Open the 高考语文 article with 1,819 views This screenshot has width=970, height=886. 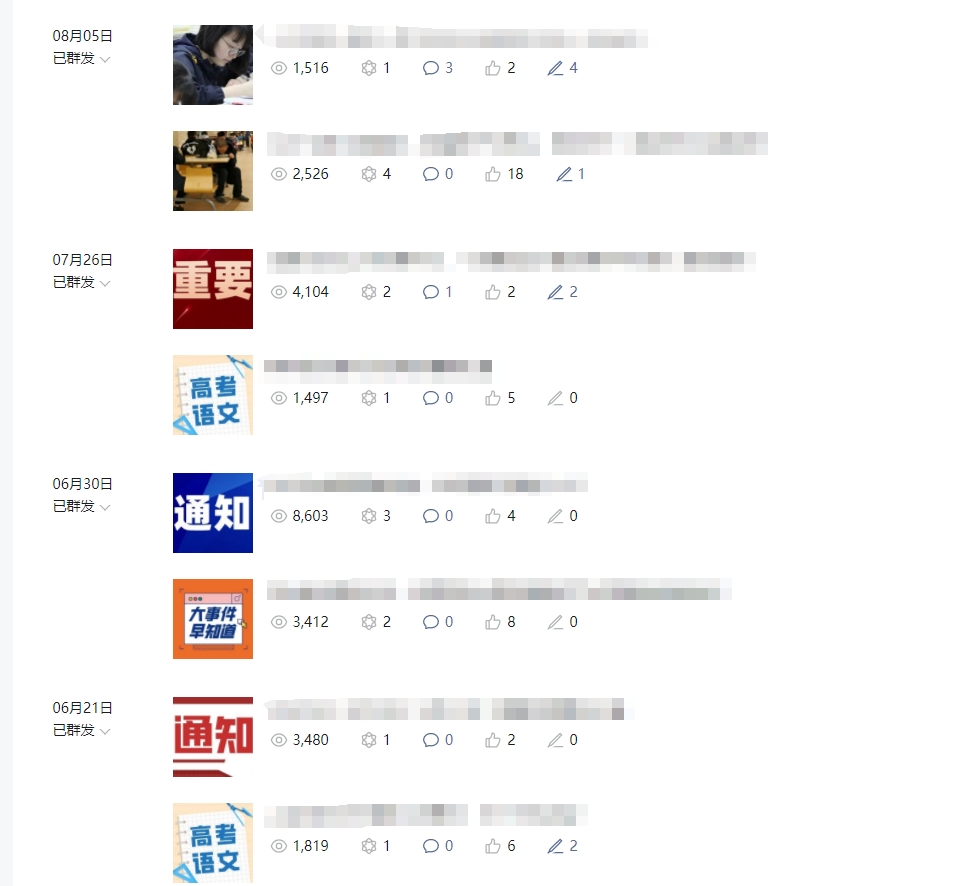212,843
